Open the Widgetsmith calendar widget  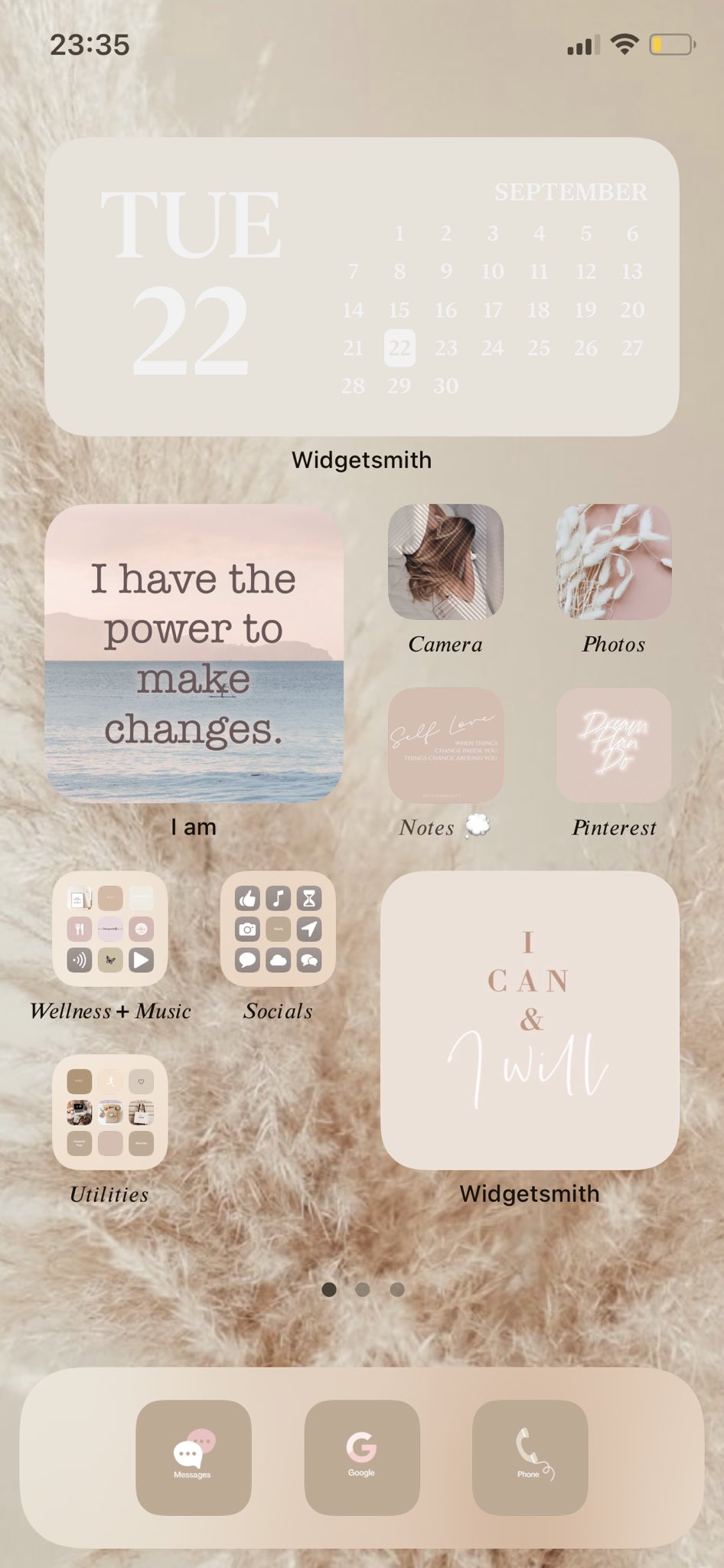[361, 286]
